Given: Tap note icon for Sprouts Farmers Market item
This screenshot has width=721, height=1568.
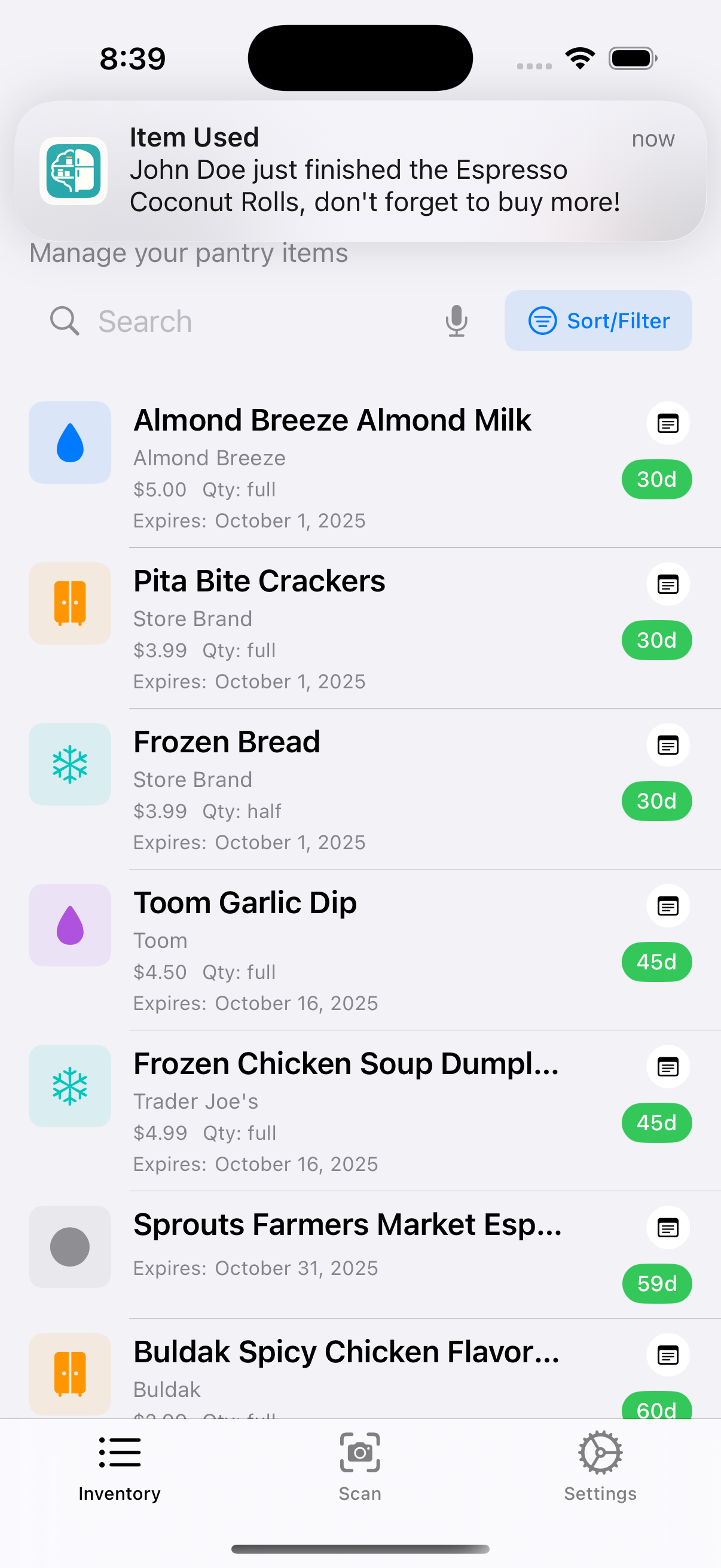Looking at the screenshot, I should (668, 1227).
